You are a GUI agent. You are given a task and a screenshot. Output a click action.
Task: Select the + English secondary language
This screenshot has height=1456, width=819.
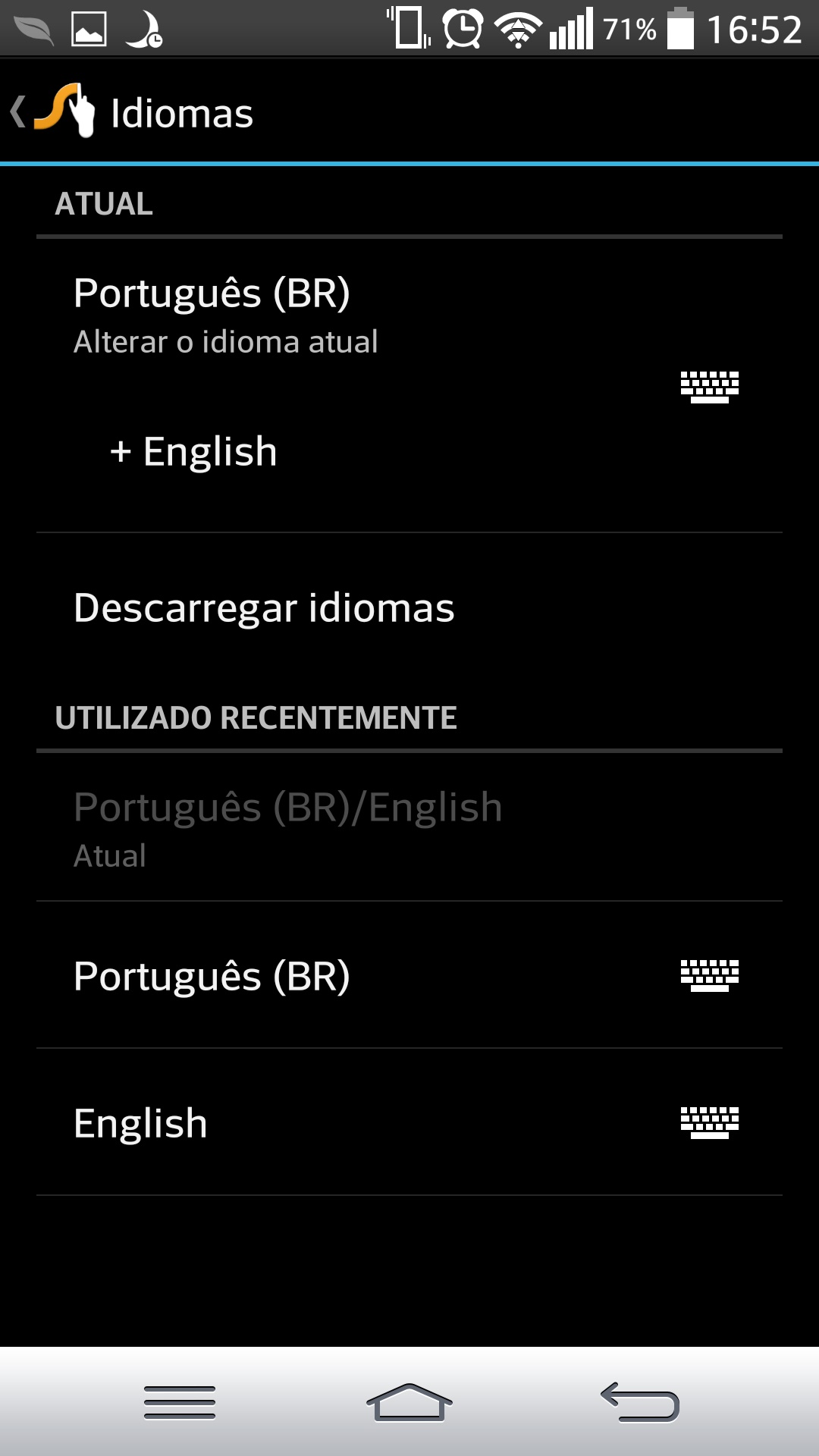[194, 452]
